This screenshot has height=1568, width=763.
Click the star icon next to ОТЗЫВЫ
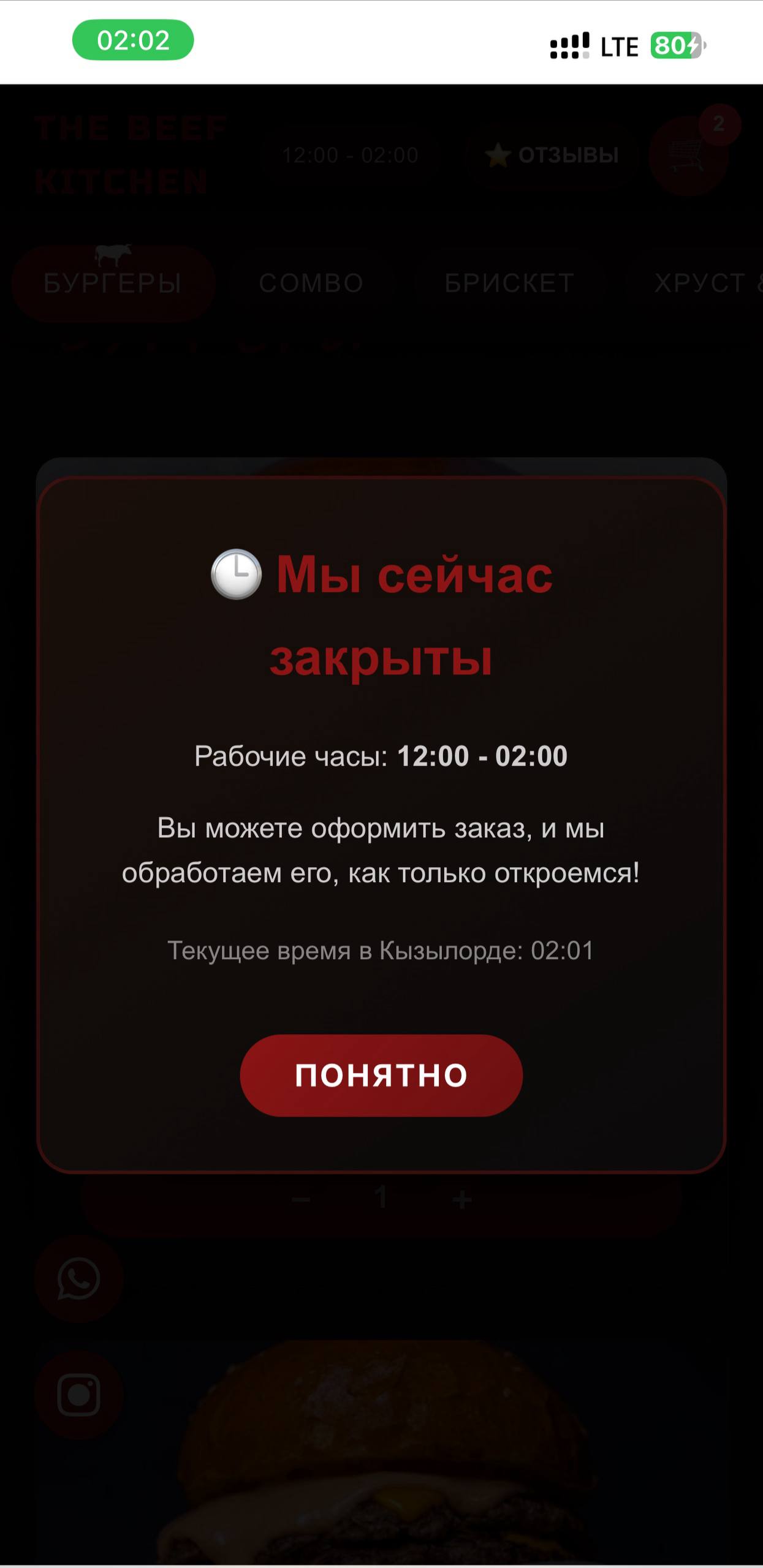[499, 154]
